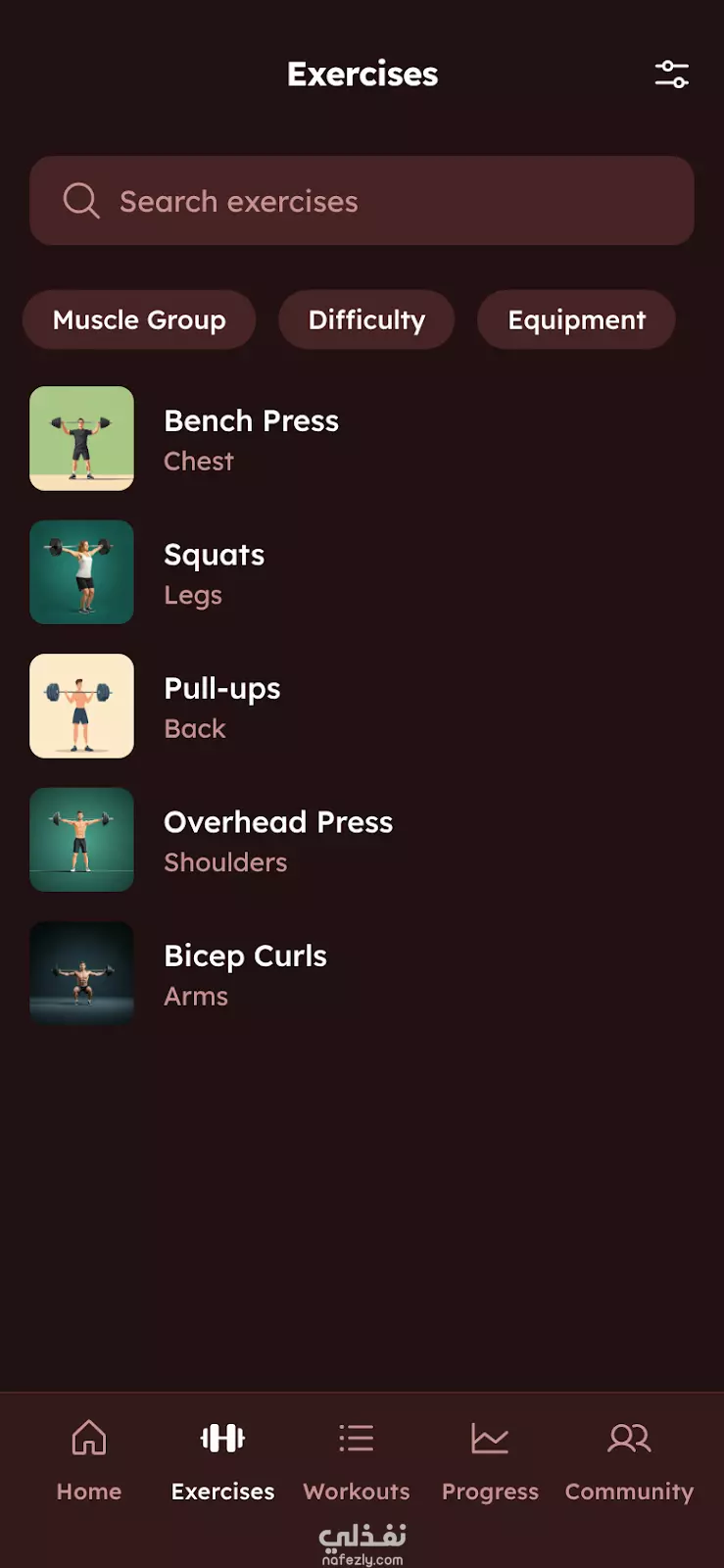
Task: Switch to the Progress tab
Action: (490, 1460)
